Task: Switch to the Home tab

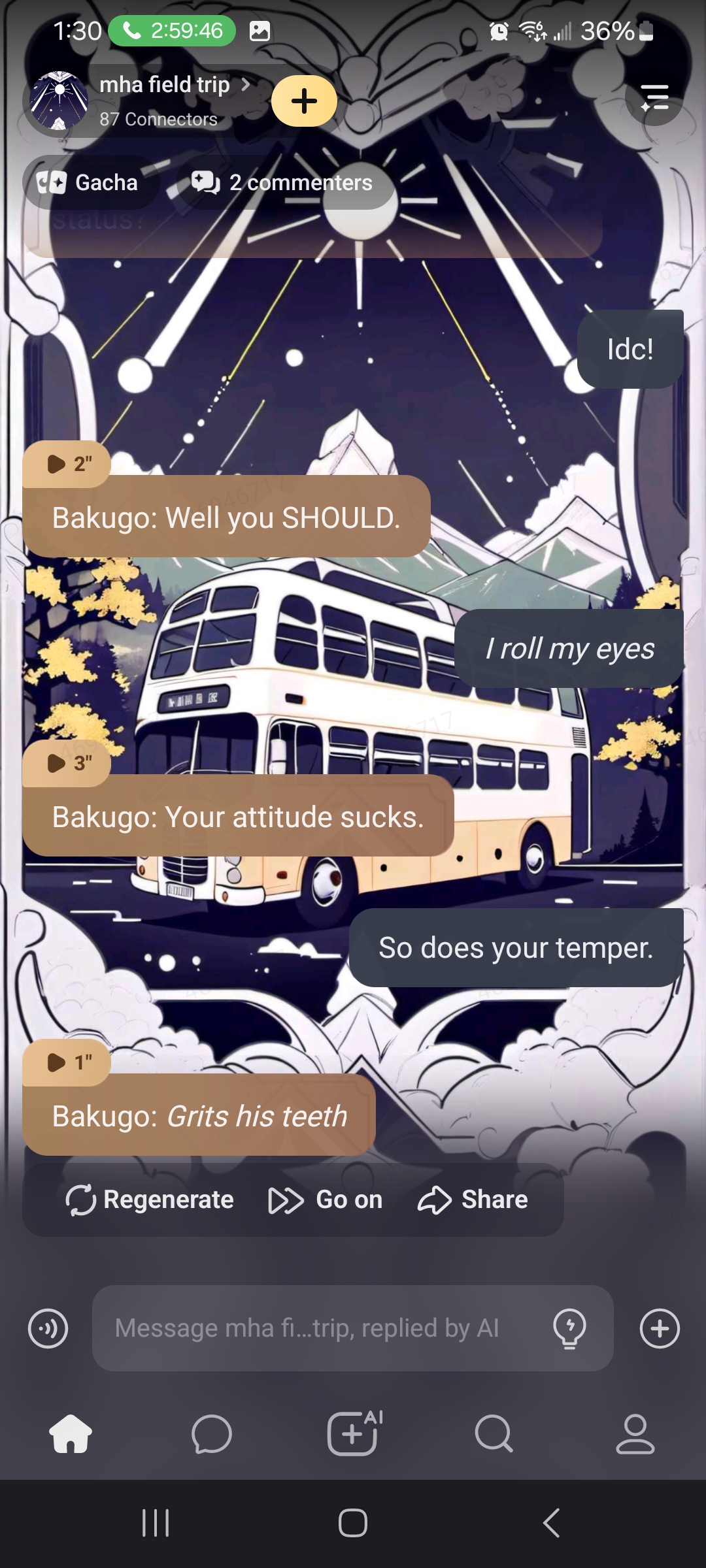Action: coord(71,1434)
